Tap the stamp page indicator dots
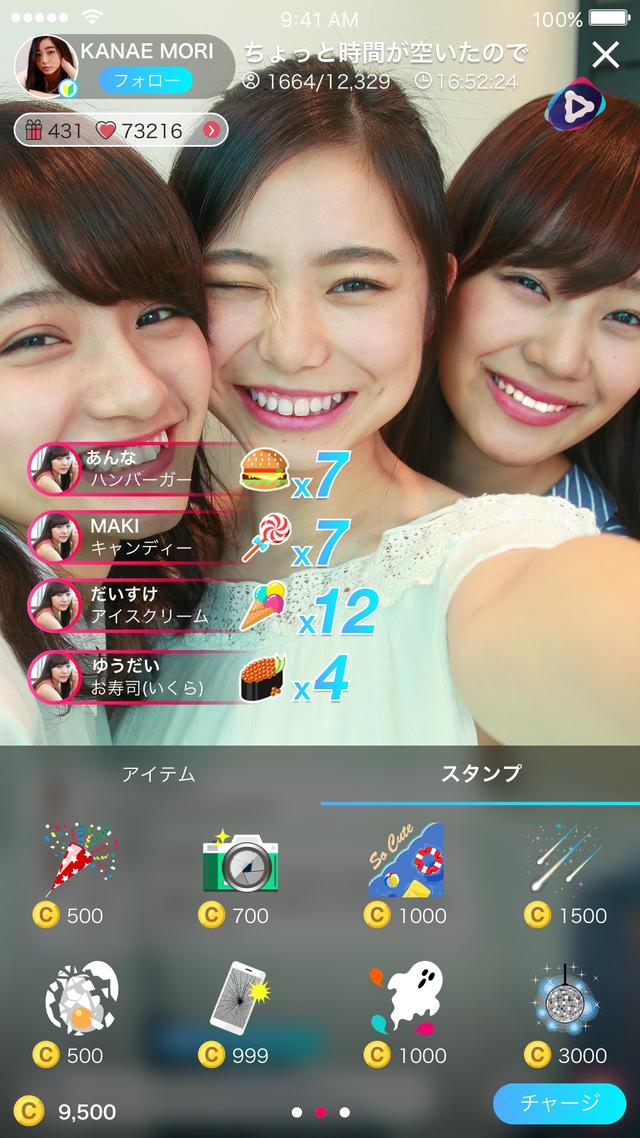 pos(320,1112)
